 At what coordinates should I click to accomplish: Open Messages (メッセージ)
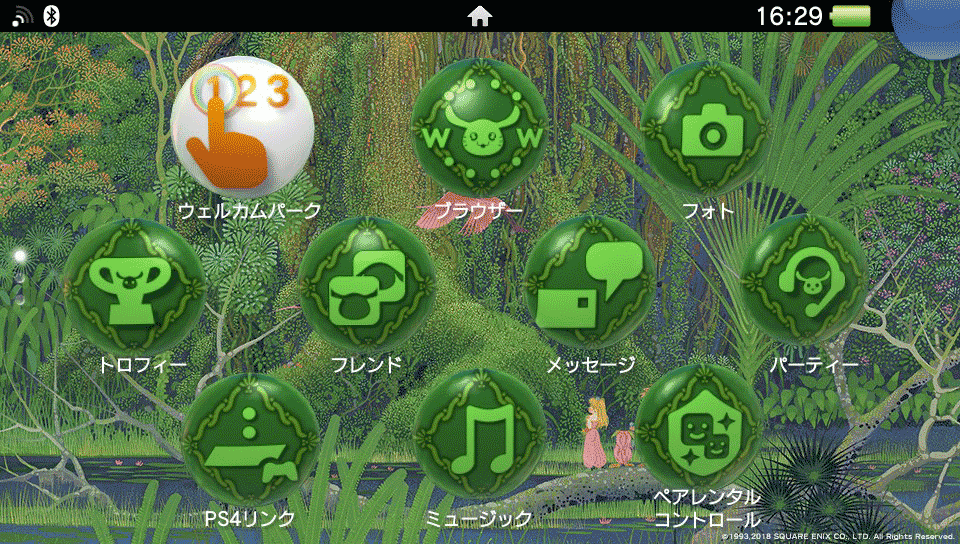pyautogui.click(x=589, y=283)
